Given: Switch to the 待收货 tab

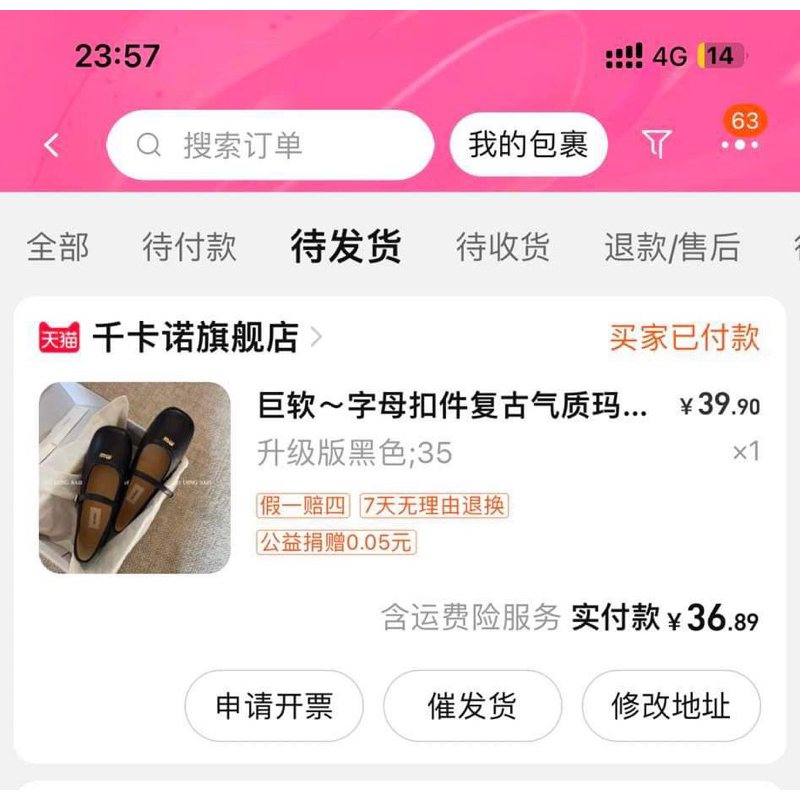Looking at the screenshot, I should 503,247.
